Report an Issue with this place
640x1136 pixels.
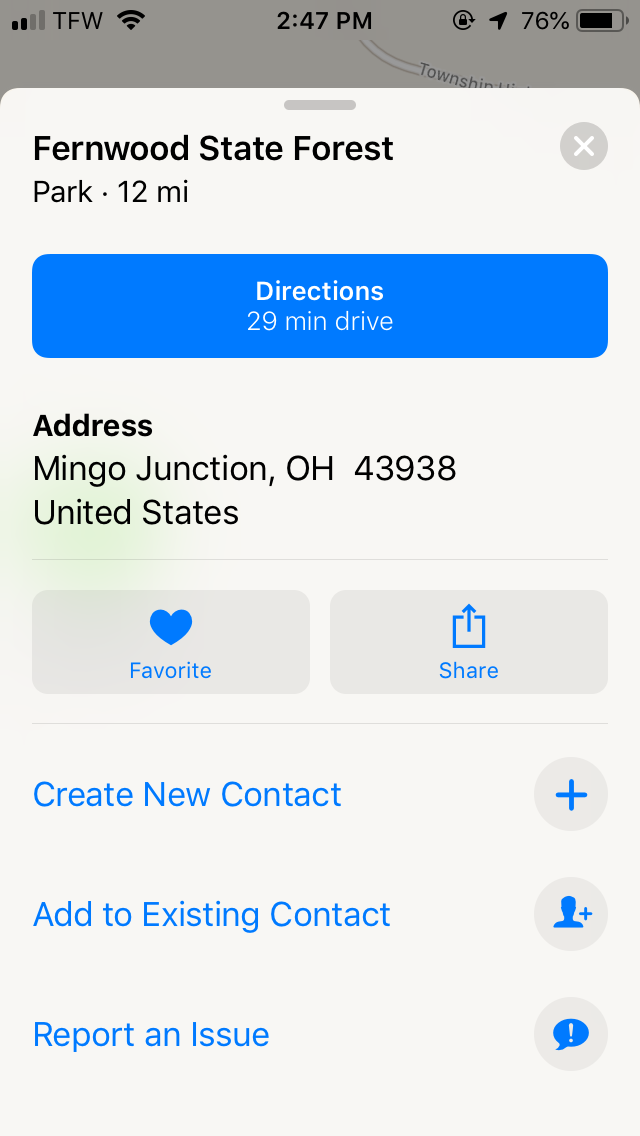[151, 1034]
